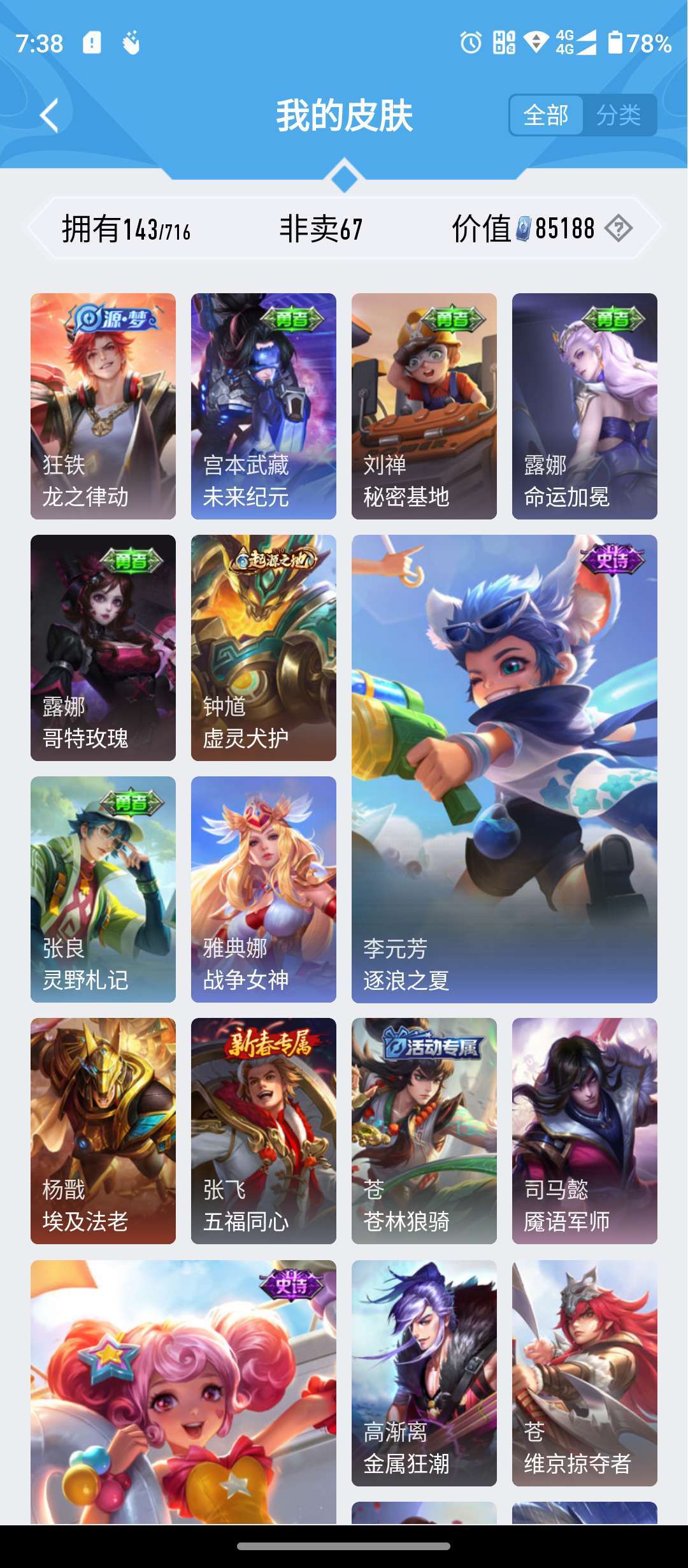Go back from the 我的皮肤 page
688x1568 pixels.
(49, 115)
